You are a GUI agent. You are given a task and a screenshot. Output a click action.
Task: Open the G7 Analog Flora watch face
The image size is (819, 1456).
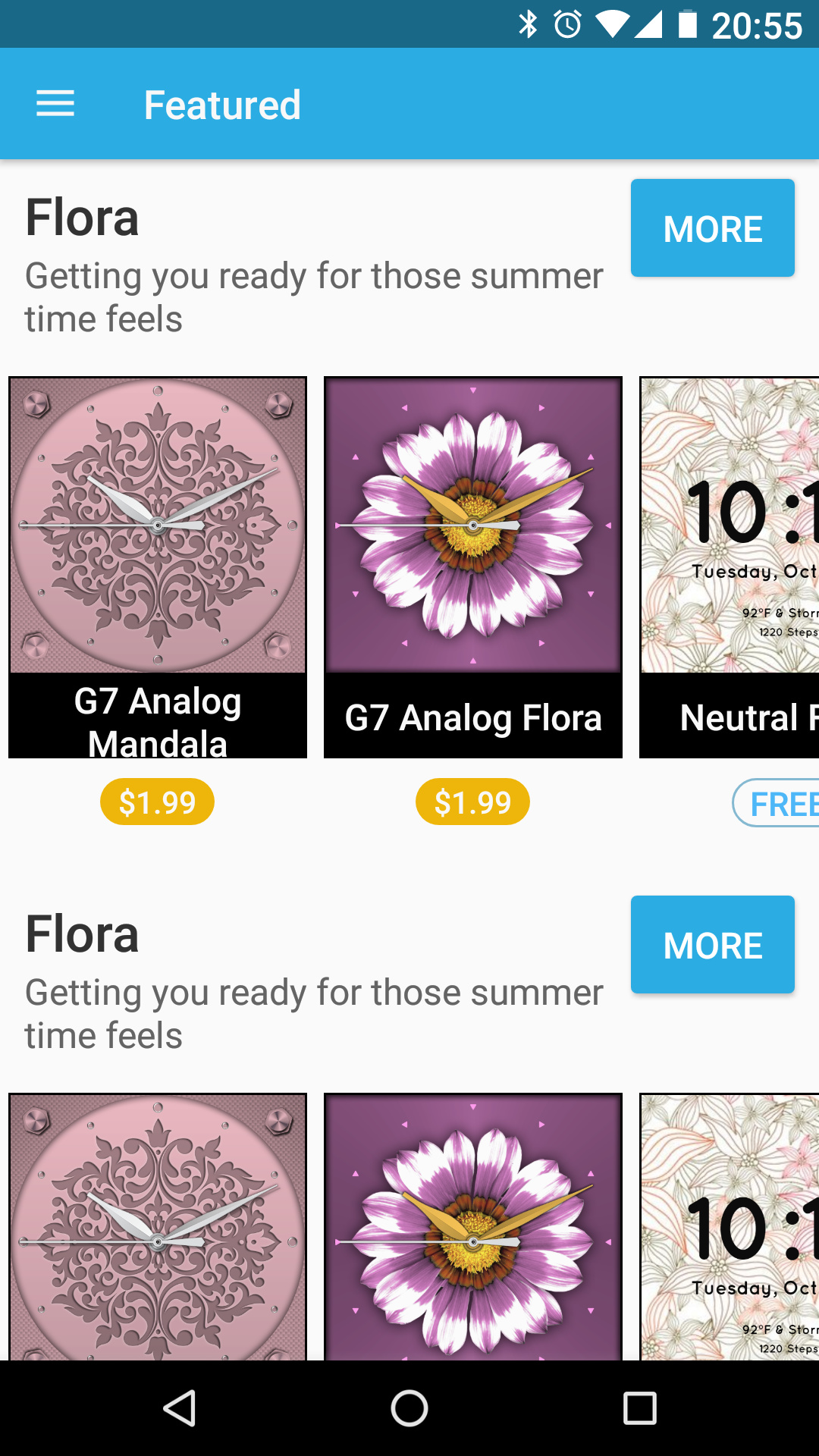(x=473, y=567)
